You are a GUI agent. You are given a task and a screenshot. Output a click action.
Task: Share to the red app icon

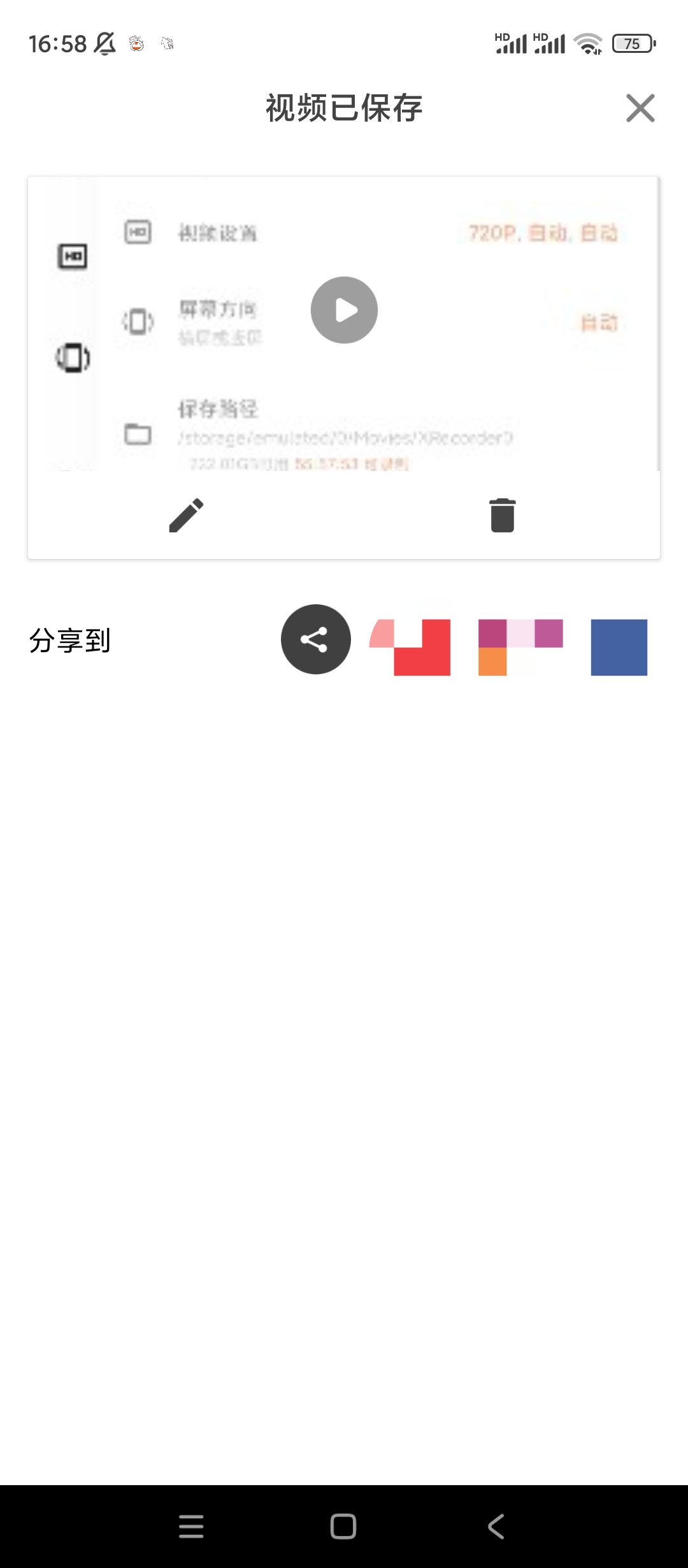coord(411,646)
